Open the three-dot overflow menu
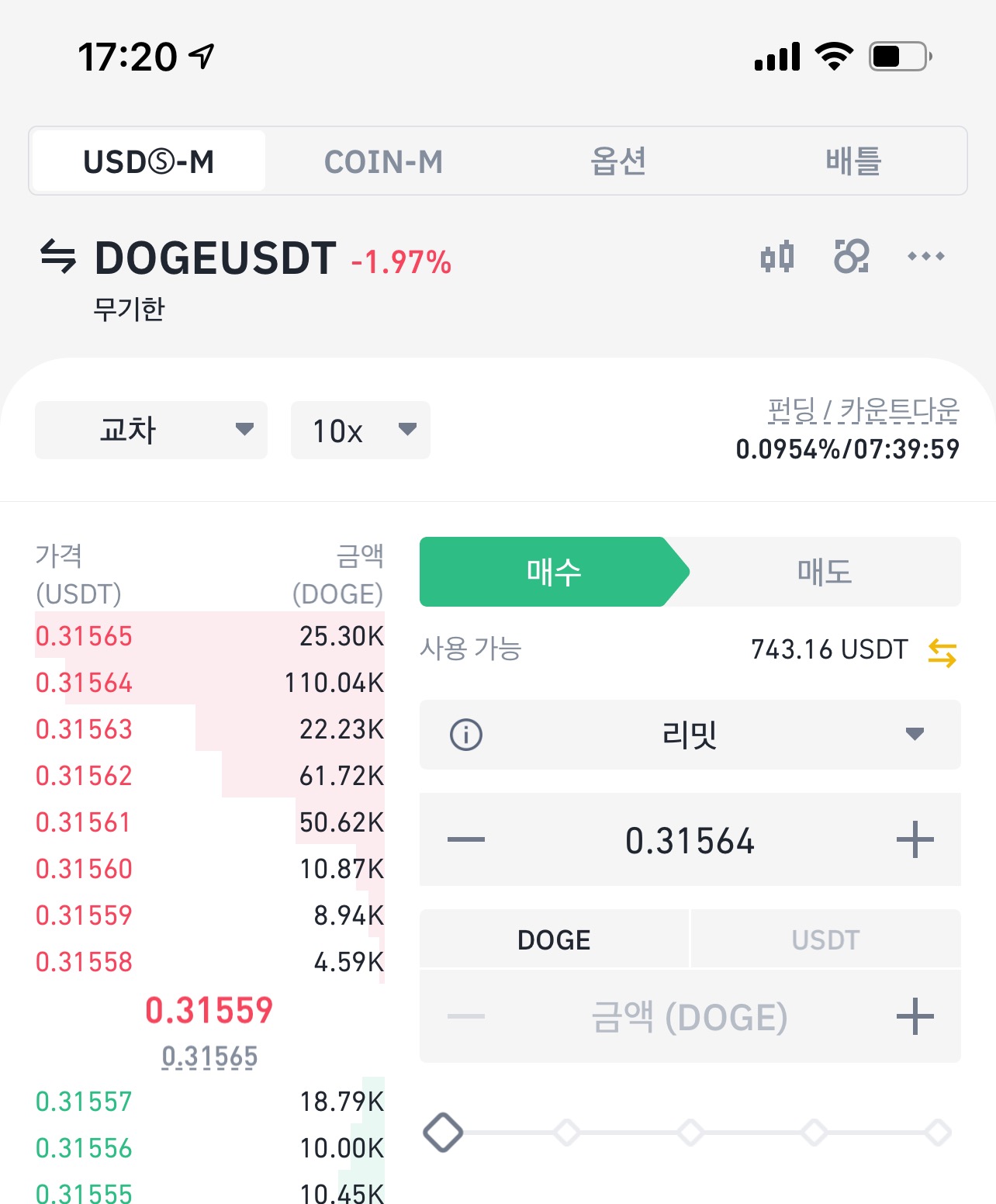The height and width of the screenshot is (1204, 996). (x=926, y=256)
